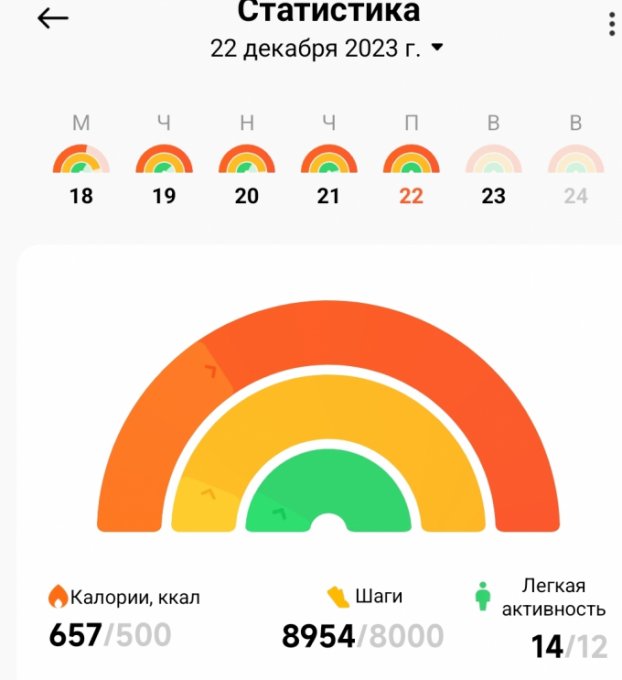
Task: Open the three-dot overflow menu
Action: [x=612, y=24]
